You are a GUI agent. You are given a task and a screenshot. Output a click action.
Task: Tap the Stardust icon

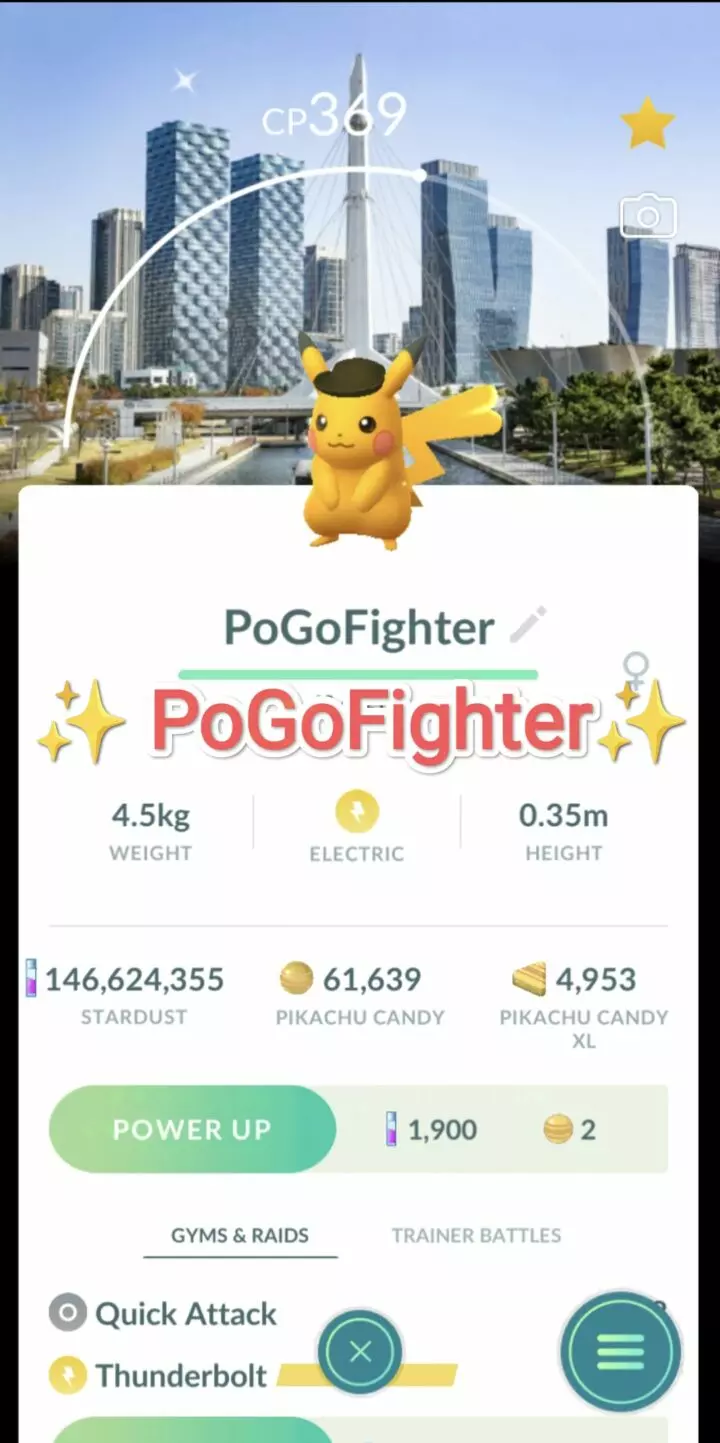pos(31,978)
